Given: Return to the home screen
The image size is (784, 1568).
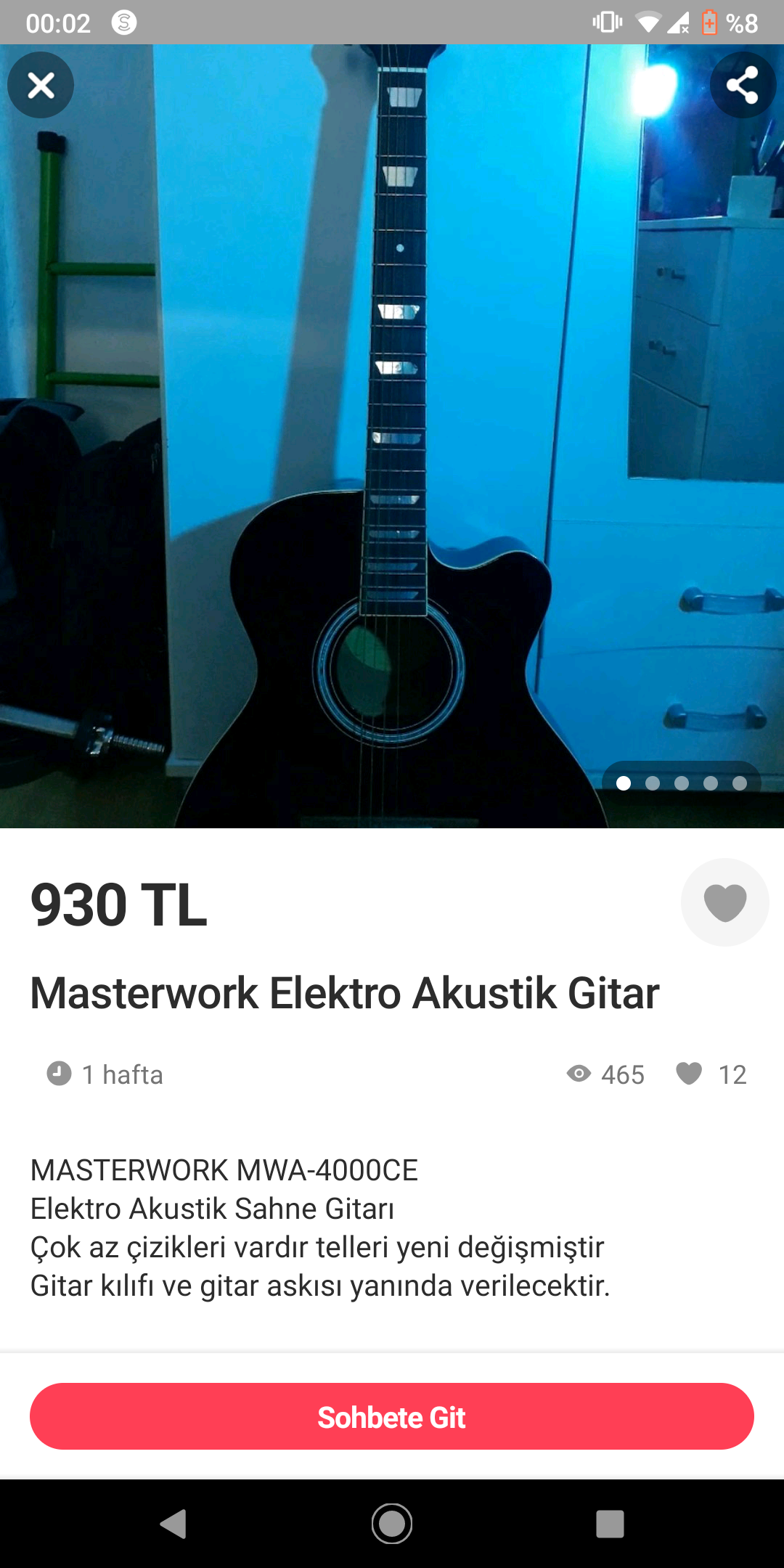Looking at the screenshot, I should (x=392, y=1524).
